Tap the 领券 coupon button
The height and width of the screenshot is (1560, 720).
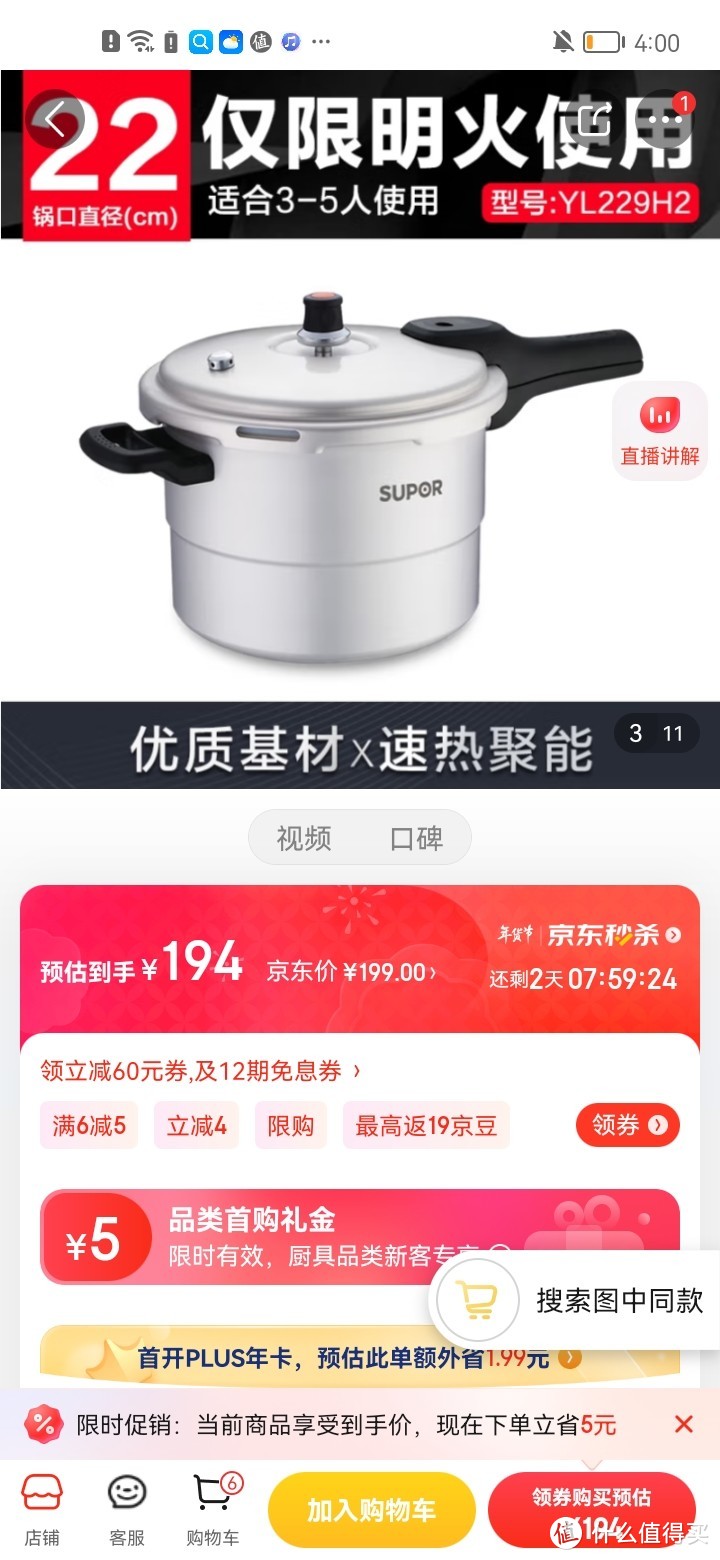coord(627,1124)
